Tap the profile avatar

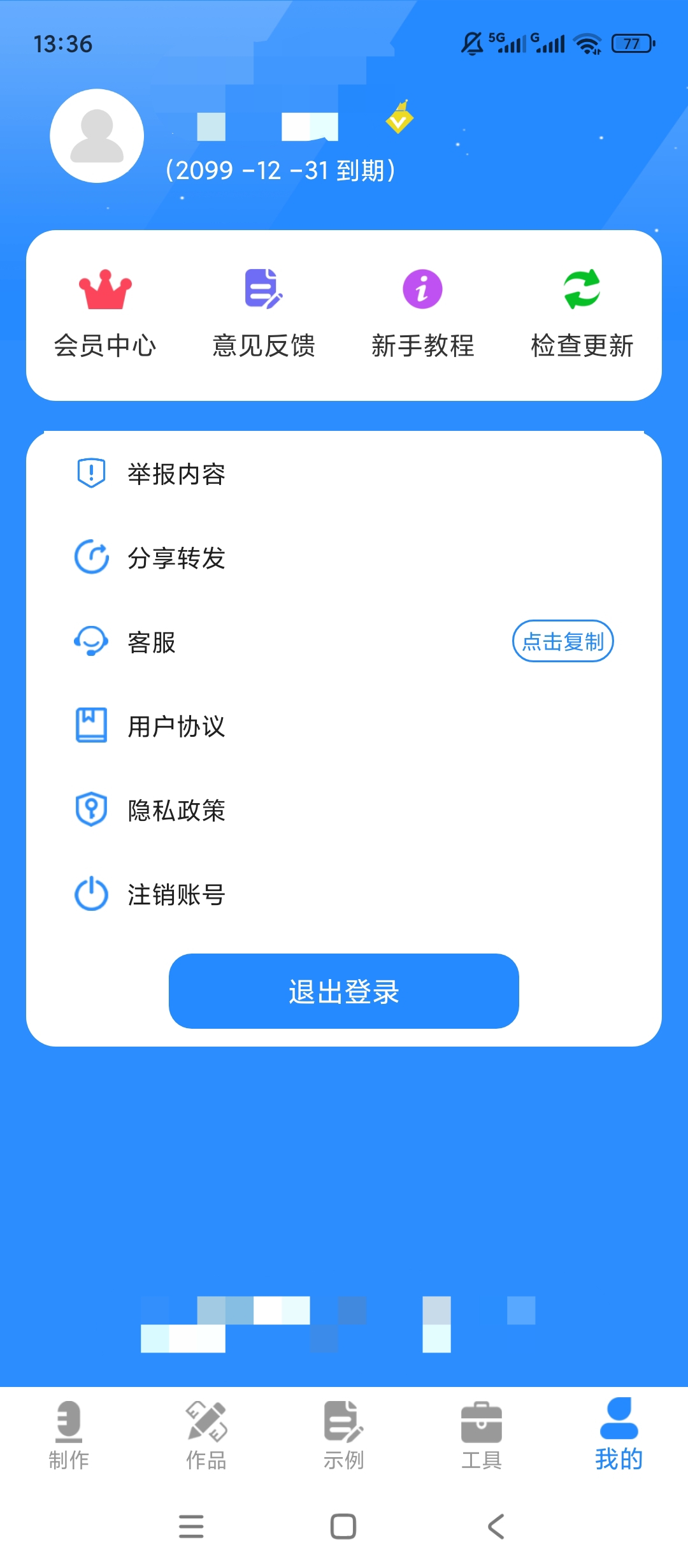click(97, 136)
